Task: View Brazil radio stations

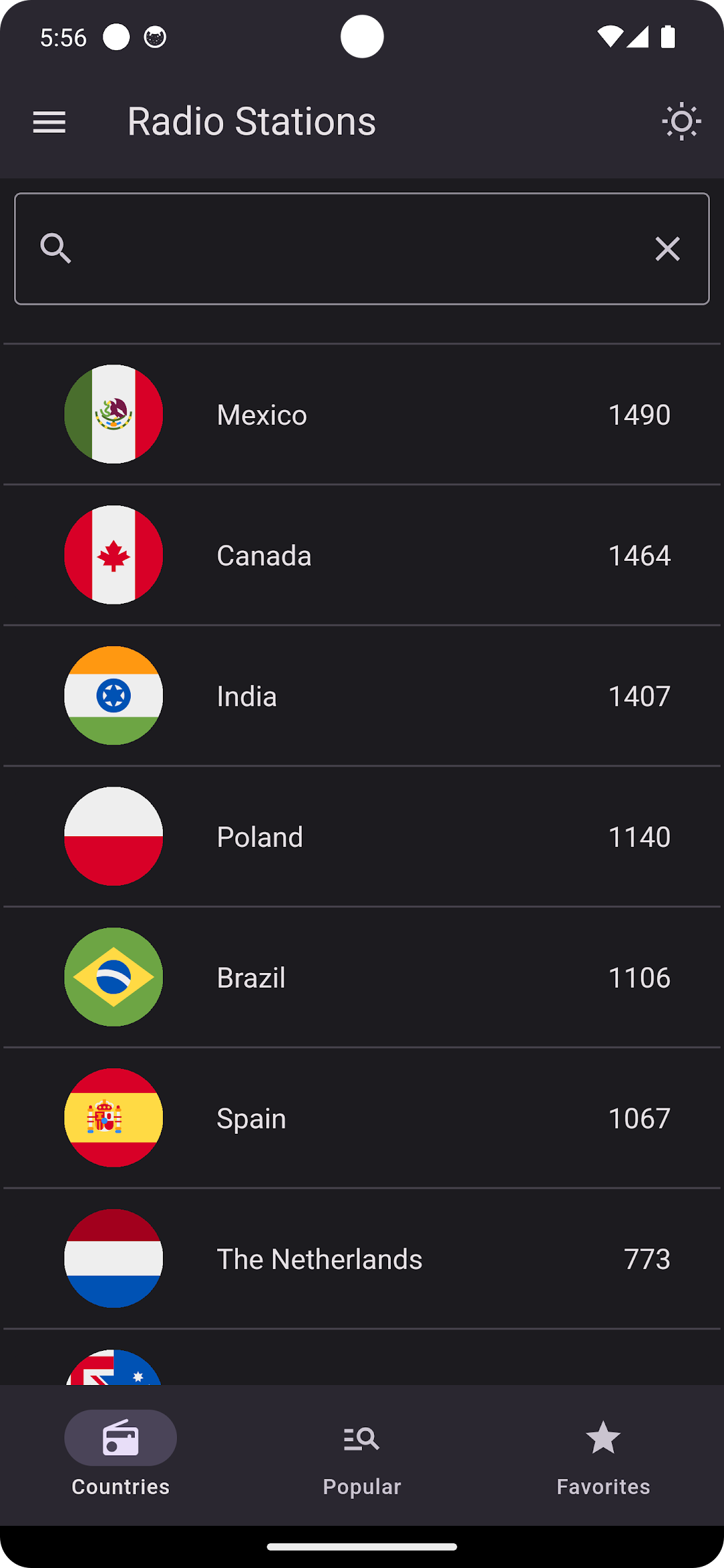Action: point(362,977)
